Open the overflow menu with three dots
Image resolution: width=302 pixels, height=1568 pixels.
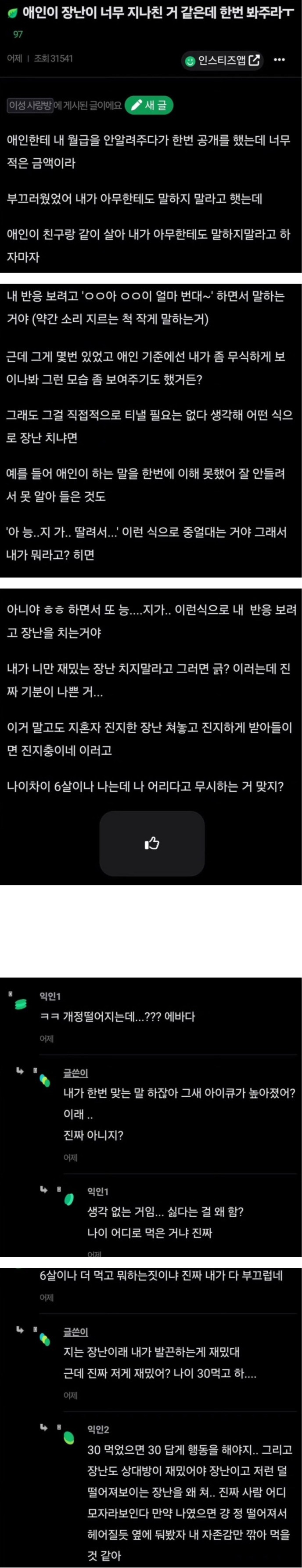pos(280,60)
